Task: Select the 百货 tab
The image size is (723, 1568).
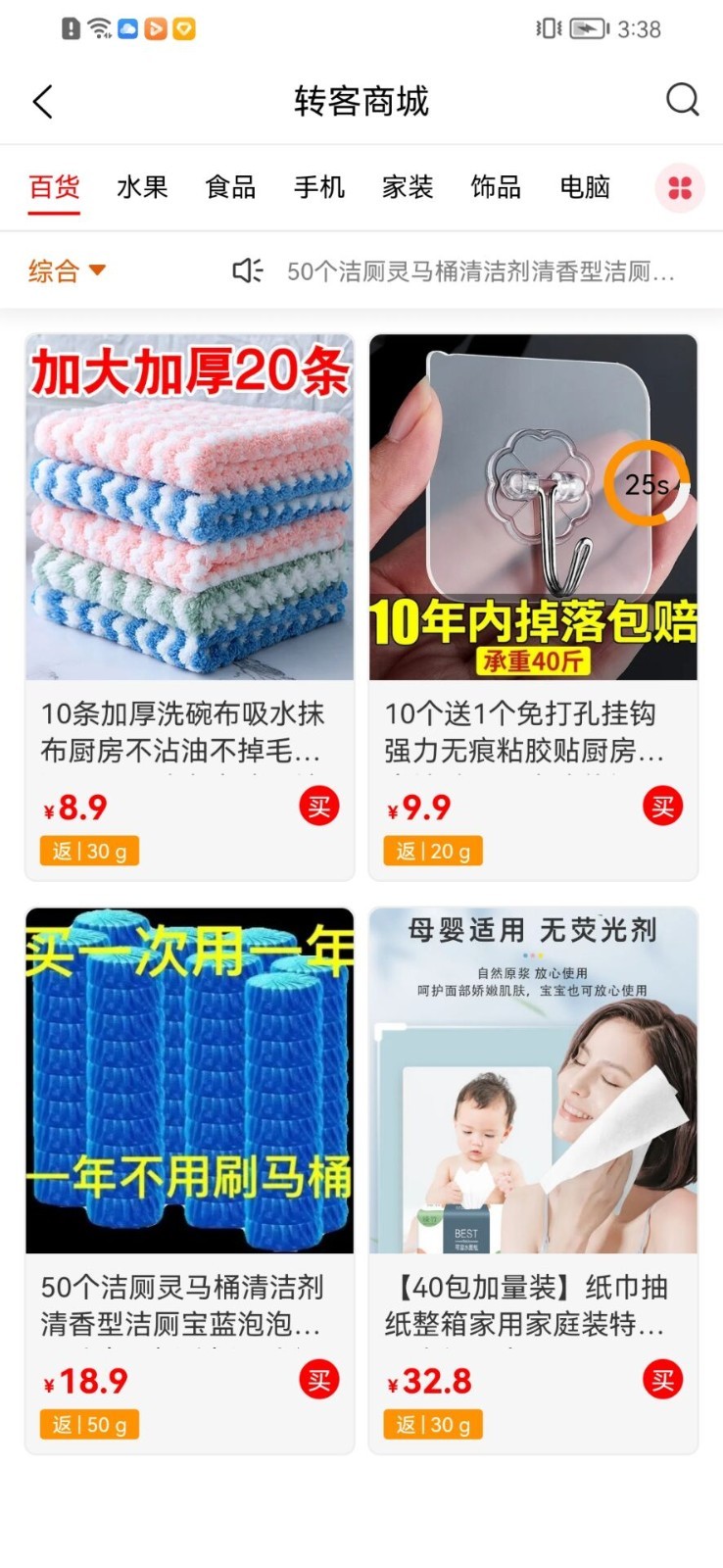Action: point(54,186)
